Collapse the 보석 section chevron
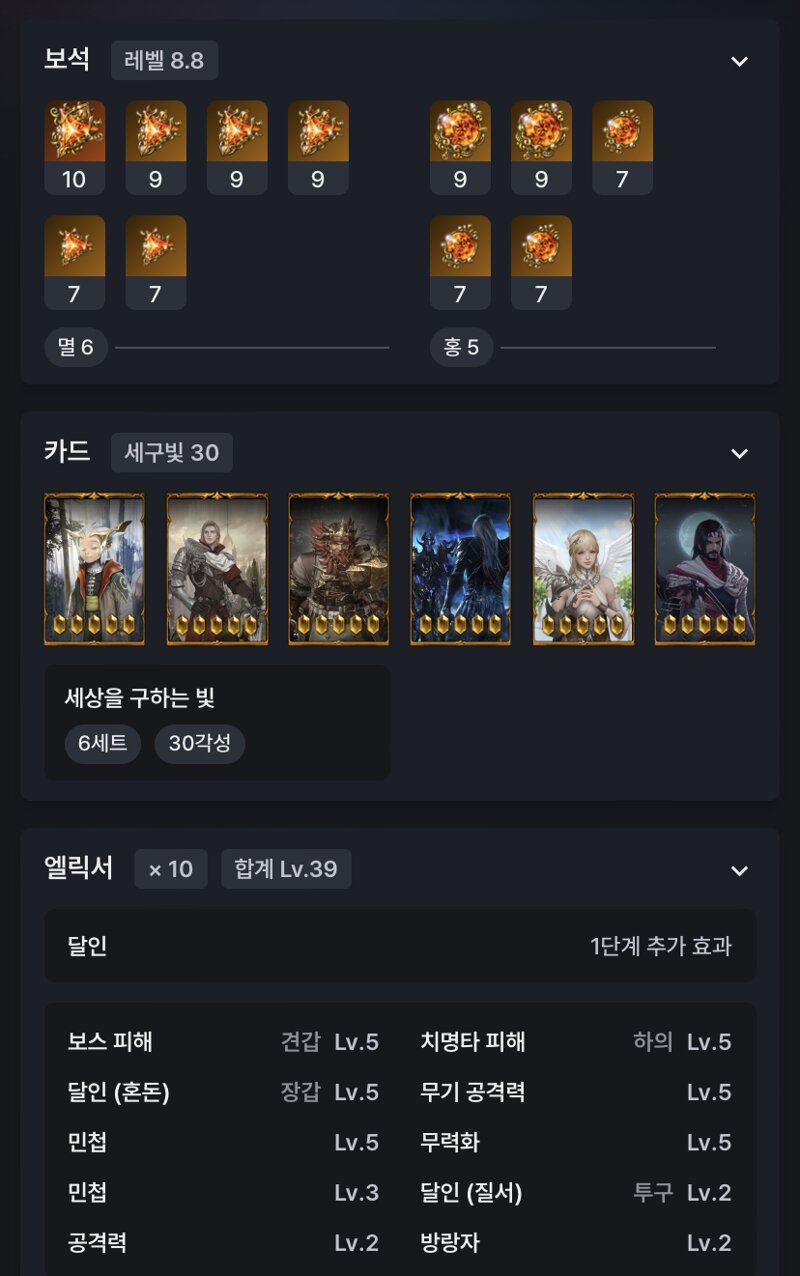Viewport: 800px width, 1276px height. (739, 61)
